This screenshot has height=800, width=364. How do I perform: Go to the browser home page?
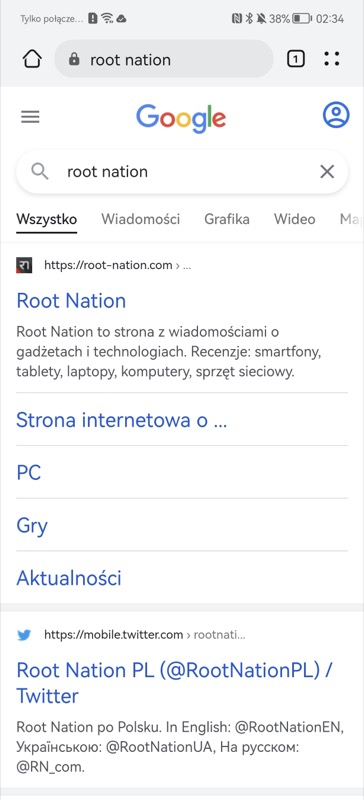point(32,60)
